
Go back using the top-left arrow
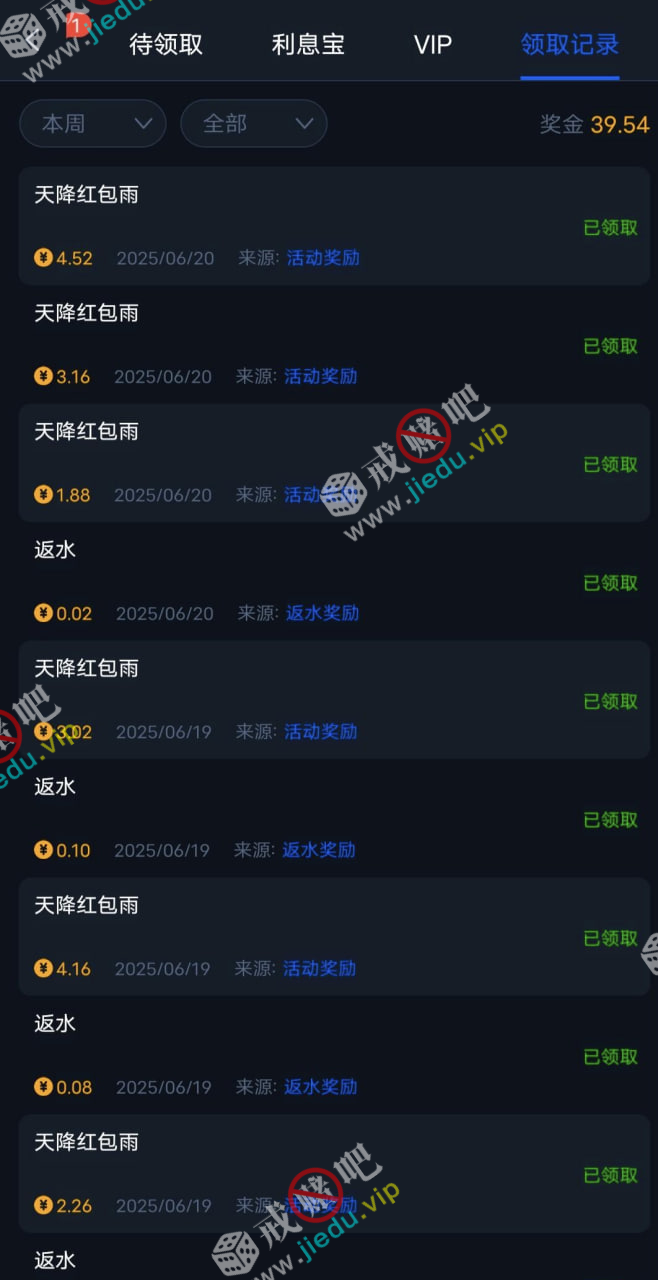pyautogui.click(x=33, y=40)
